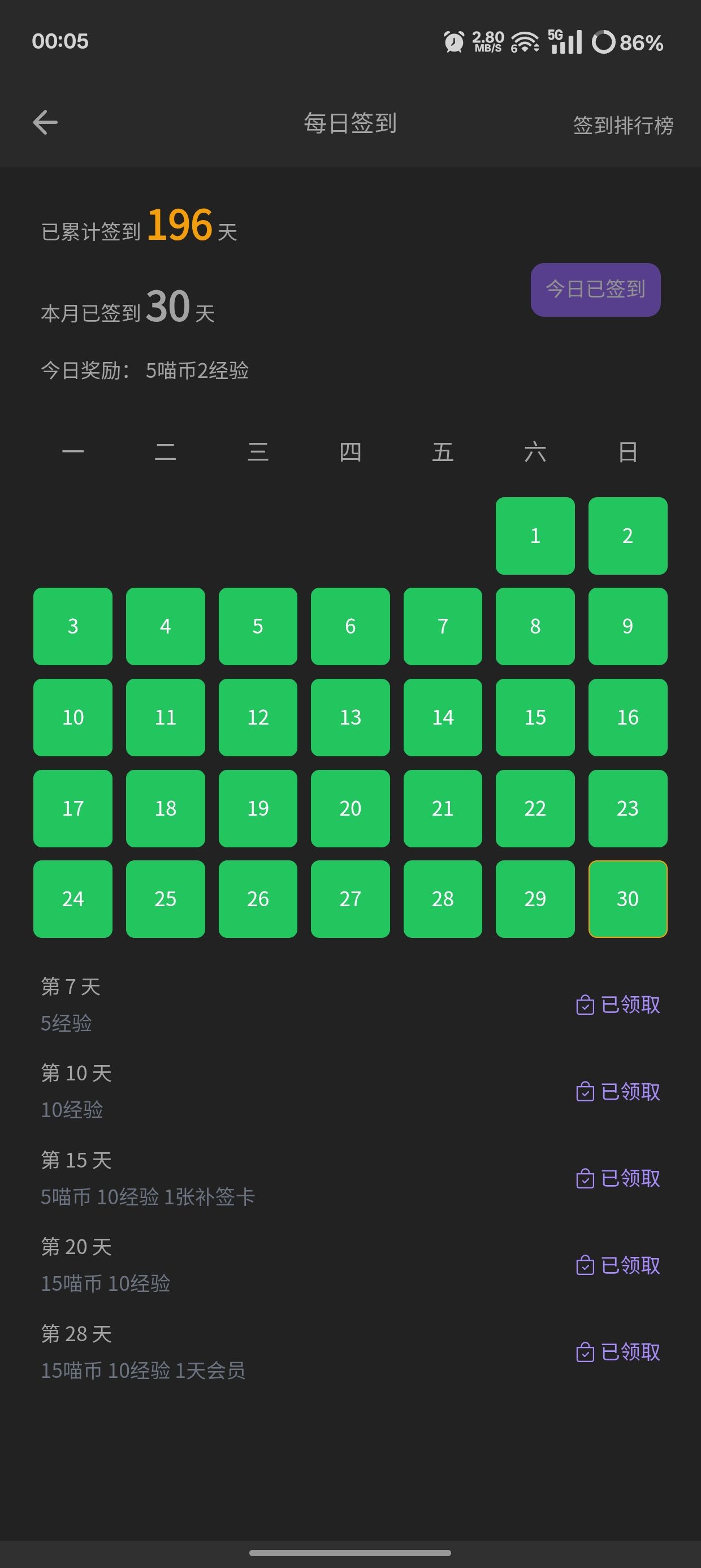Click the 日 weekday header

click(x=628, y=451)
